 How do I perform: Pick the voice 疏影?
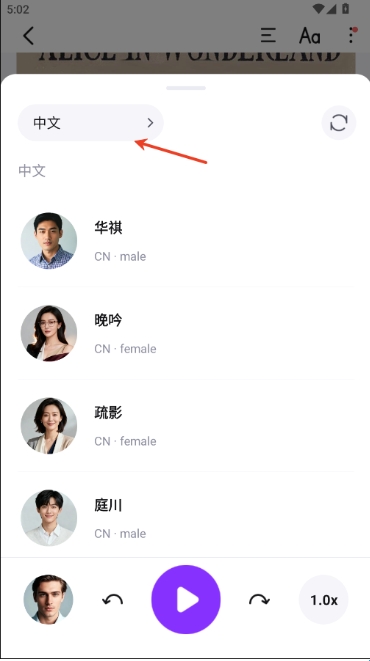[x=185, y=426]
